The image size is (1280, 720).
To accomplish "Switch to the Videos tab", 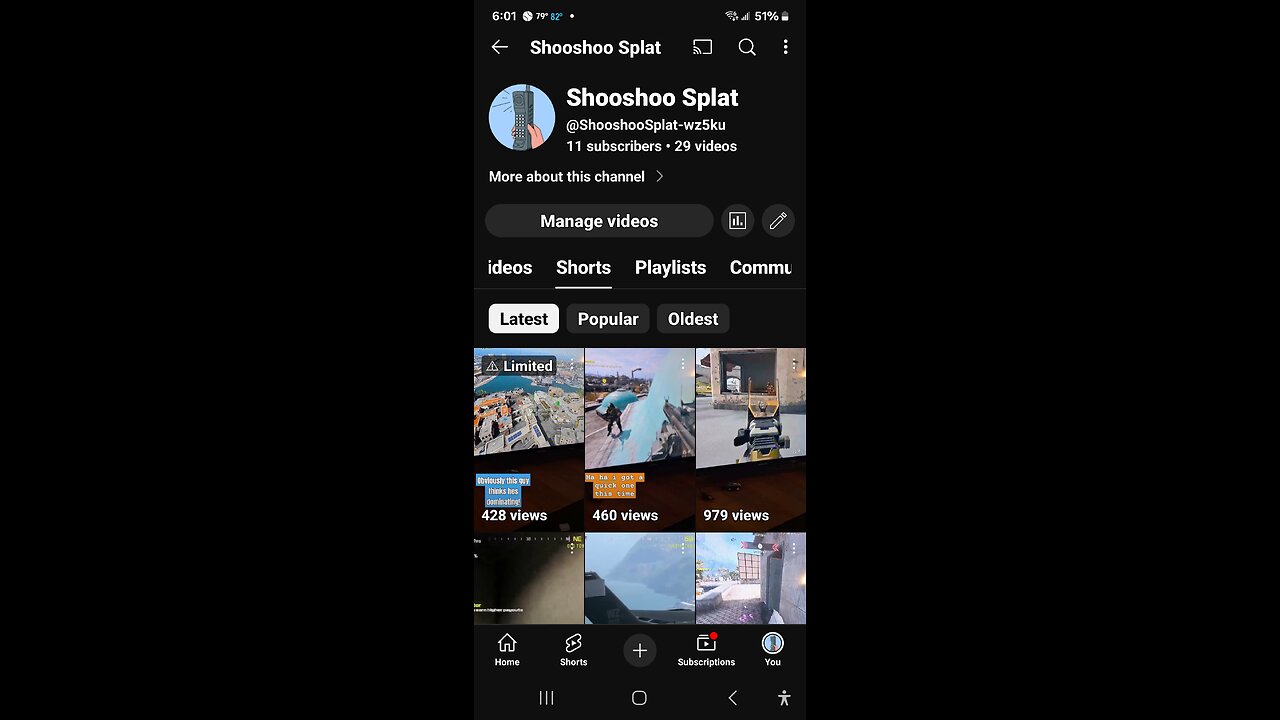I will (510, 267).
